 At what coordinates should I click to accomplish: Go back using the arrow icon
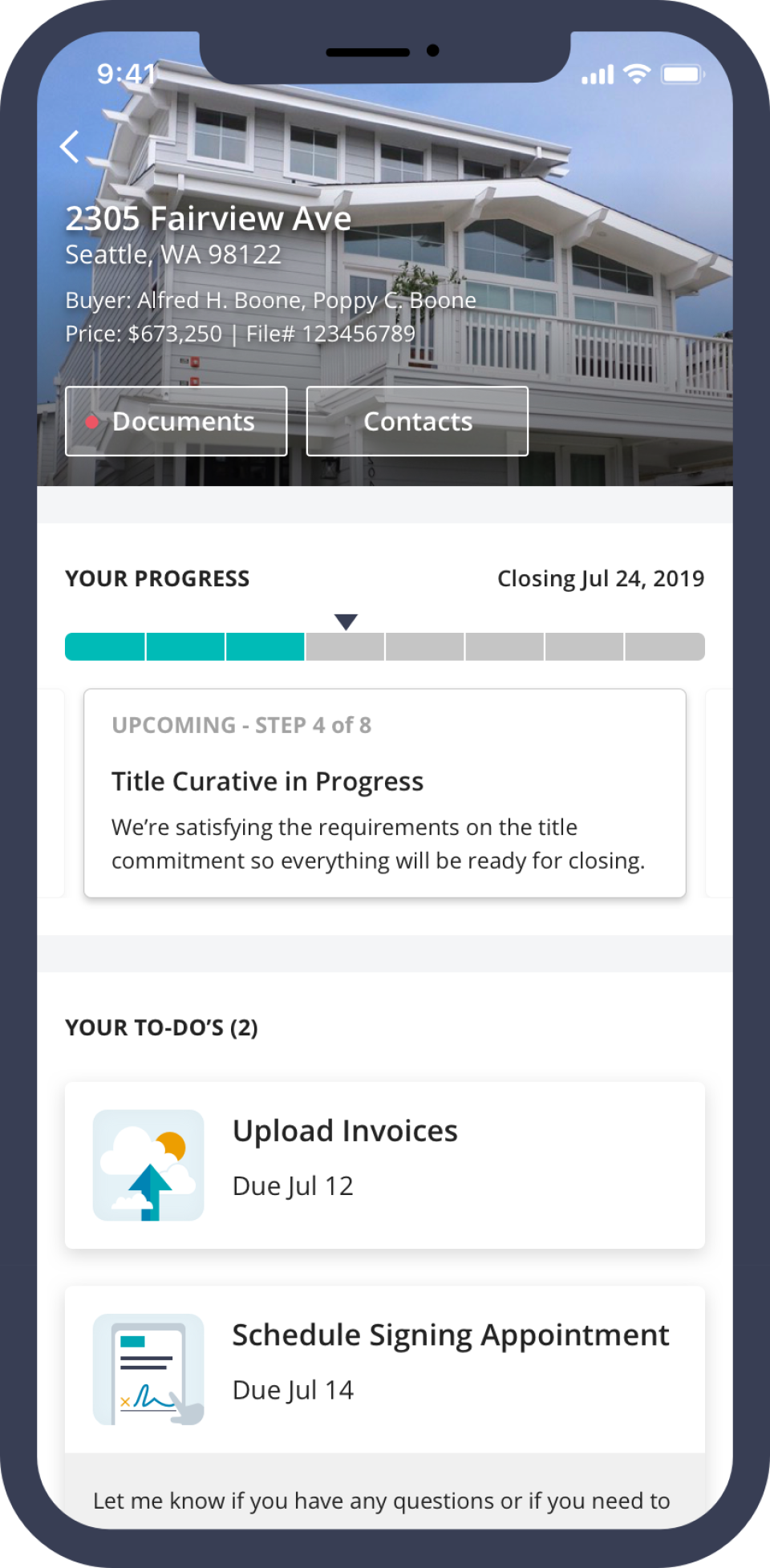point(71,147)
